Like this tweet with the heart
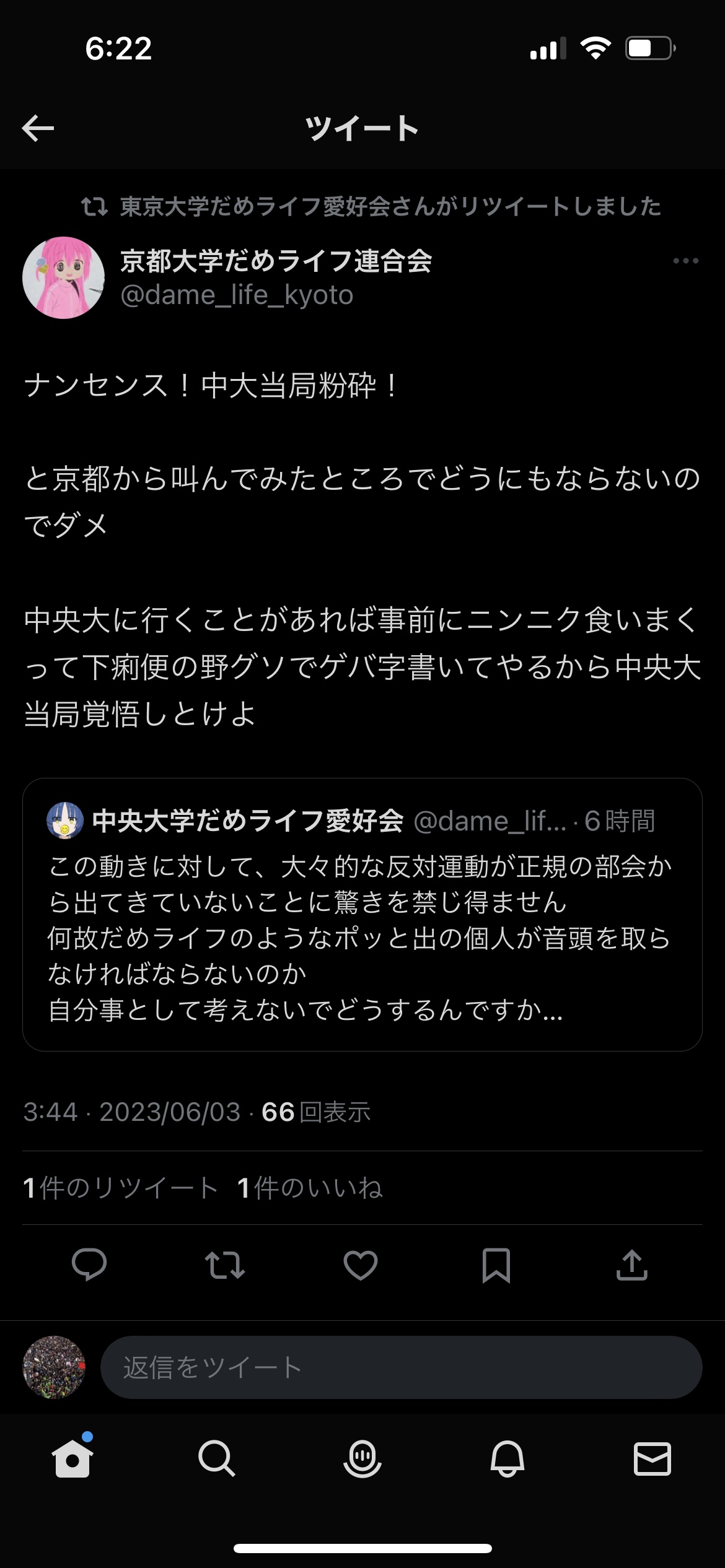The image size is (725, 1568). click(361, 1265)
